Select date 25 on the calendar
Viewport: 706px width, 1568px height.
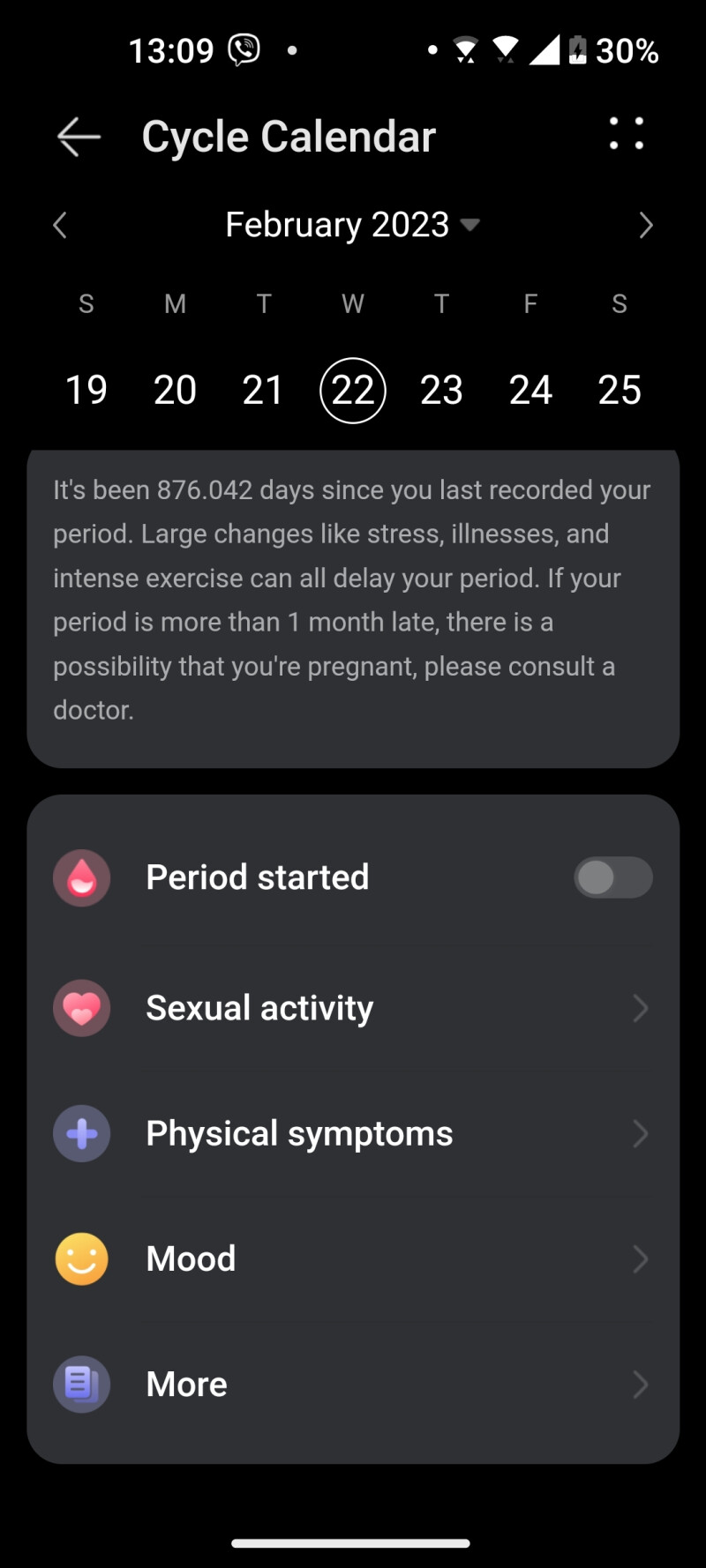(620, 390)
